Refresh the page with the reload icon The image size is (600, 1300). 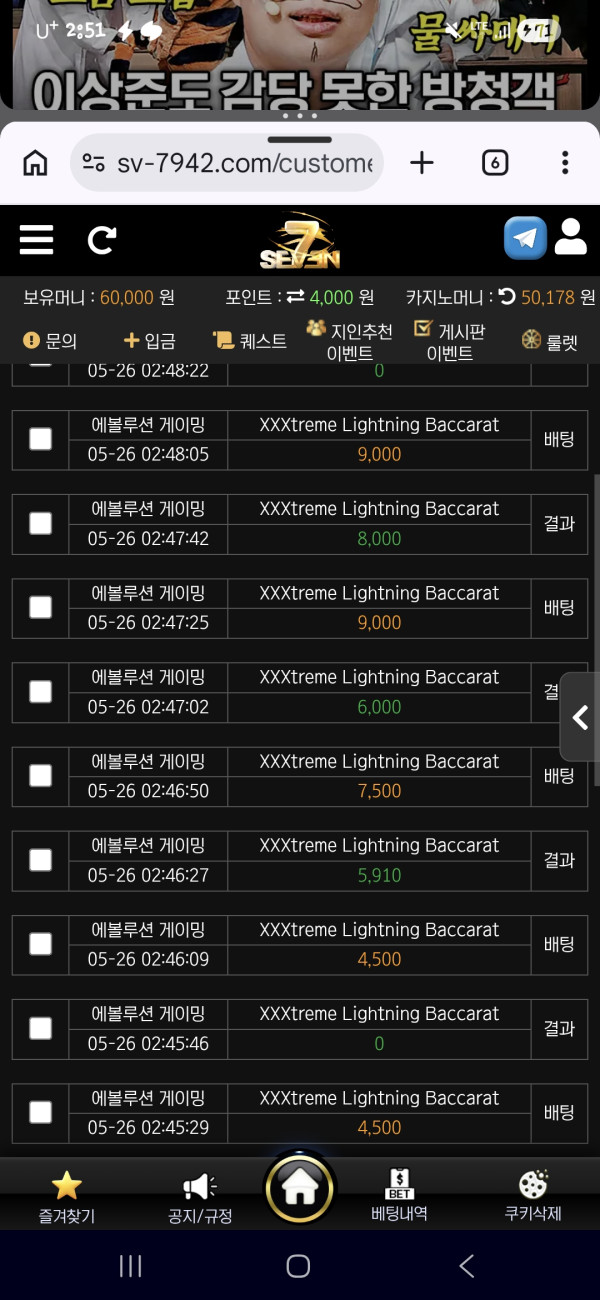click(x=101, y=240)
